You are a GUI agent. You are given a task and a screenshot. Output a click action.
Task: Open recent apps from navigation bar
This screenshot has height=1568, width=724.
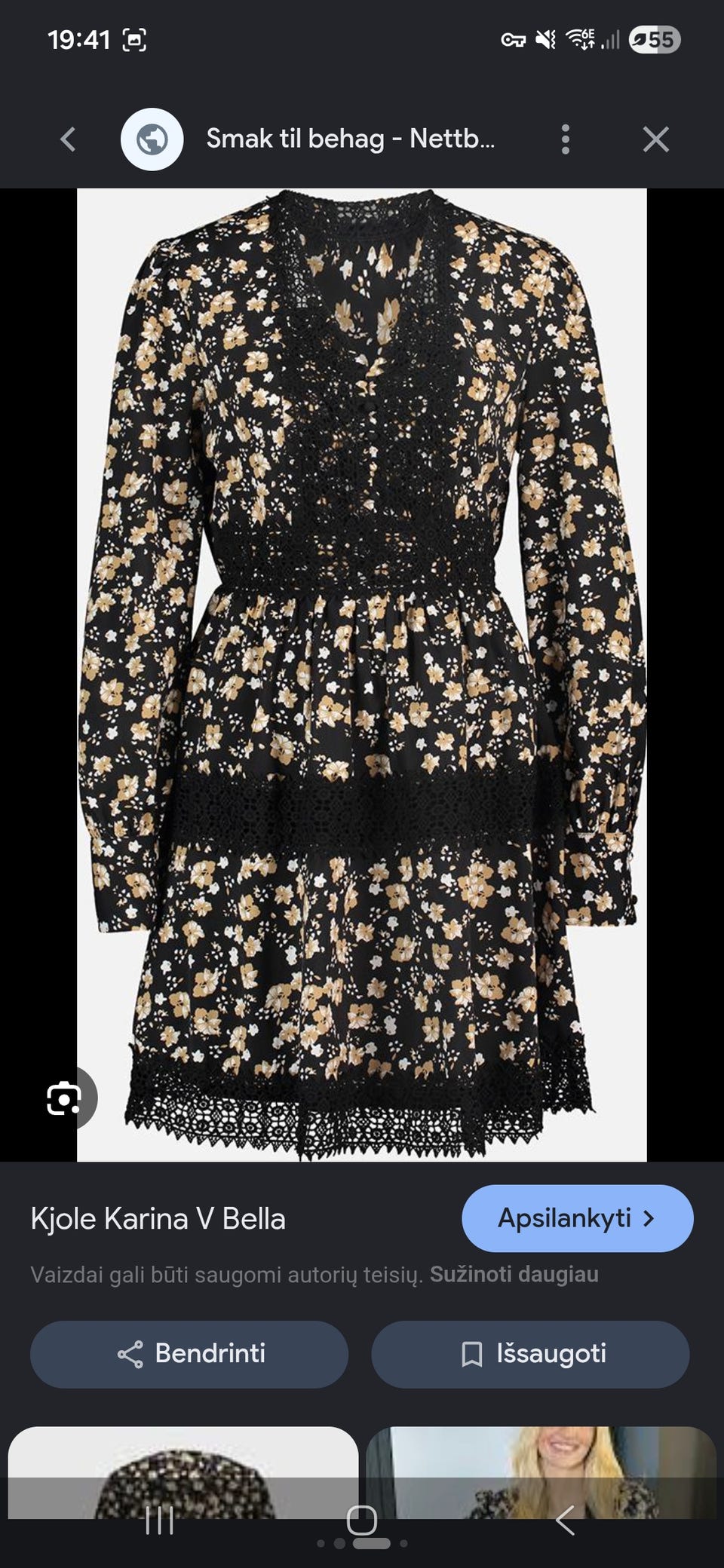(159, 1521)
